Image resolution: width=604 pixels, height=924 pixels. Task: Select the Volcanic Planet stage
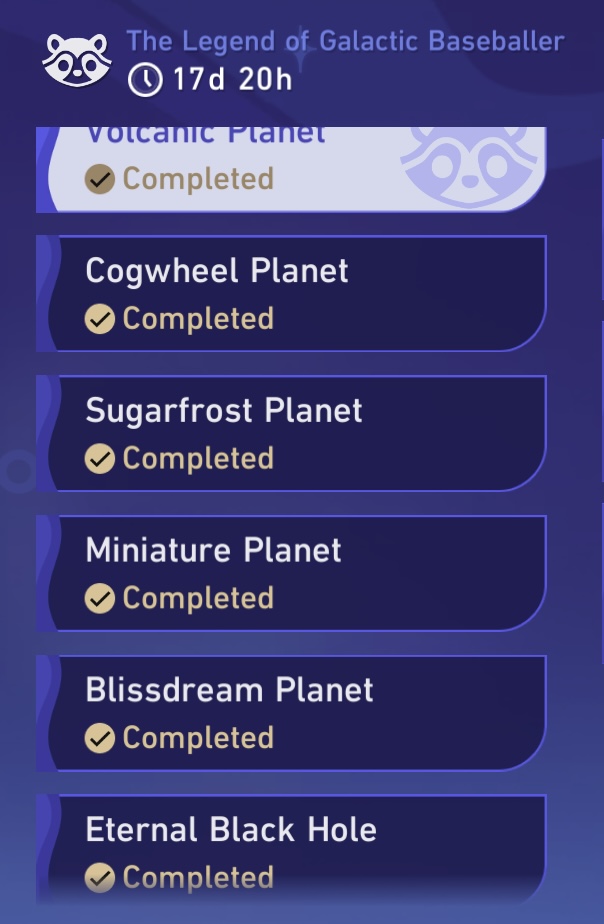point(290,168)
